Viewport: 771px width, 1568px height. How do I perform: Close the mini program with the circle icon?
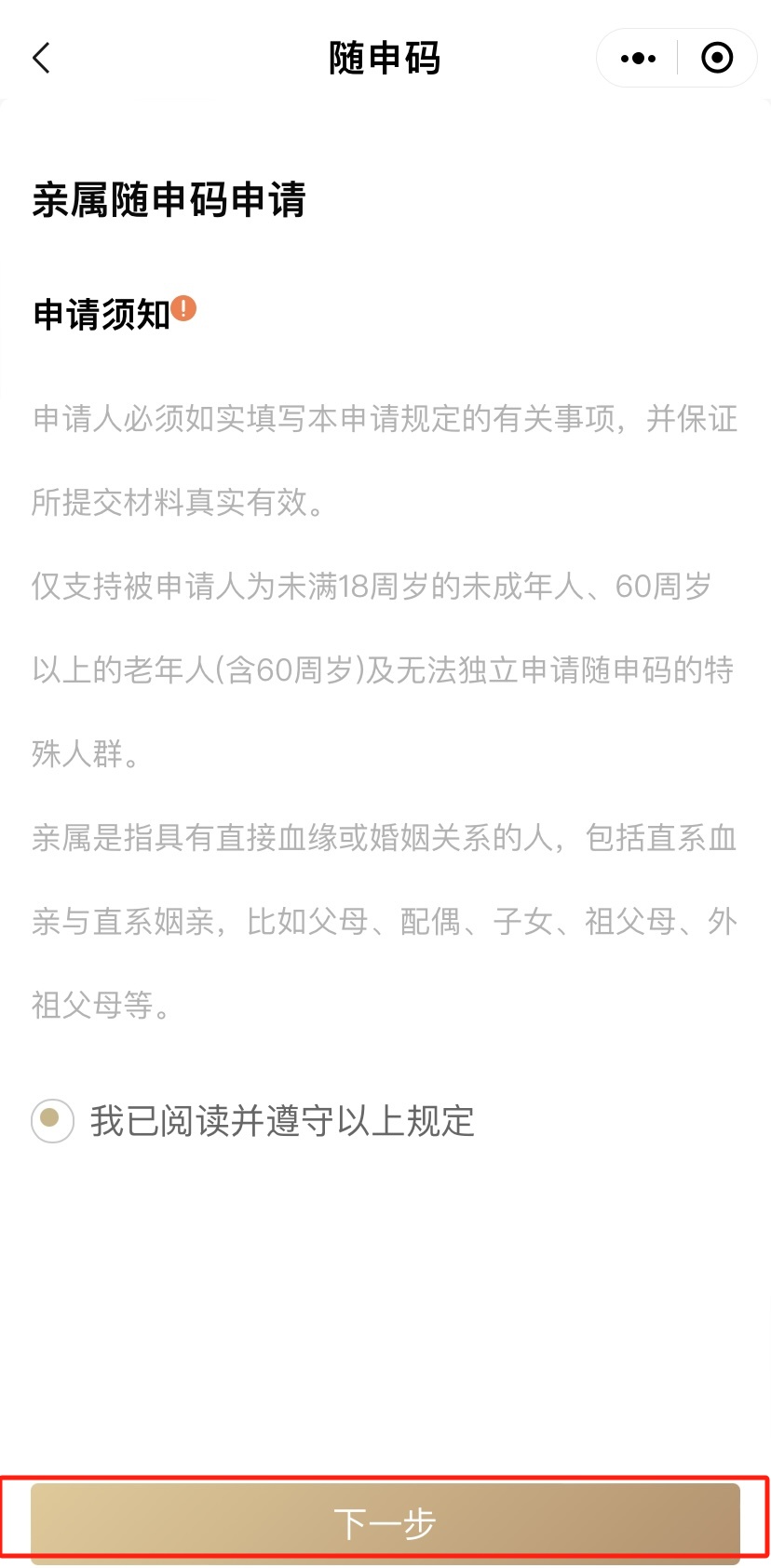tap(716, 59)
